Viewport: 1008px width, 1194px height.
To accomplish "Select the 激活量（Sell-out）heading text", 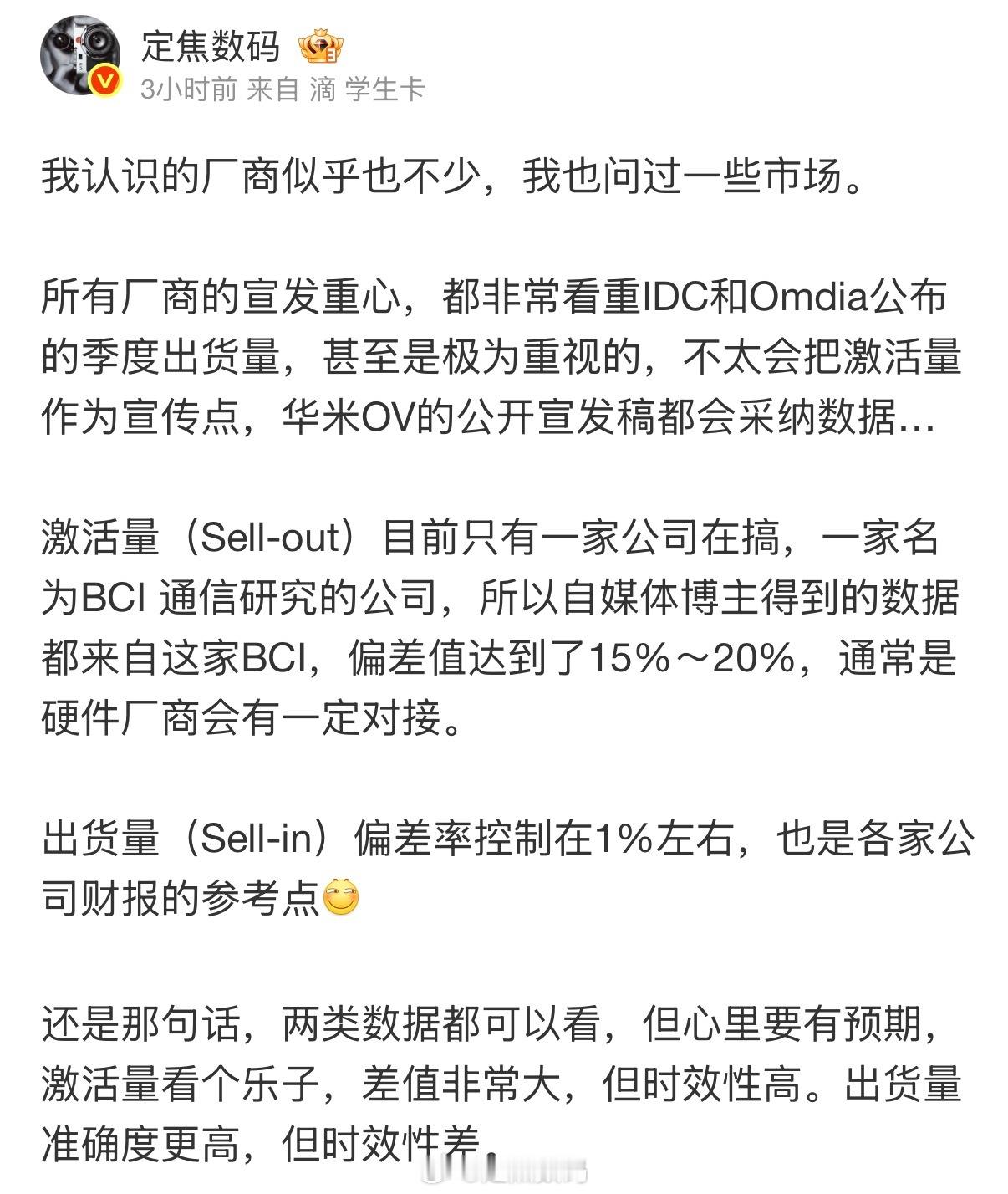I will point(201,539).
